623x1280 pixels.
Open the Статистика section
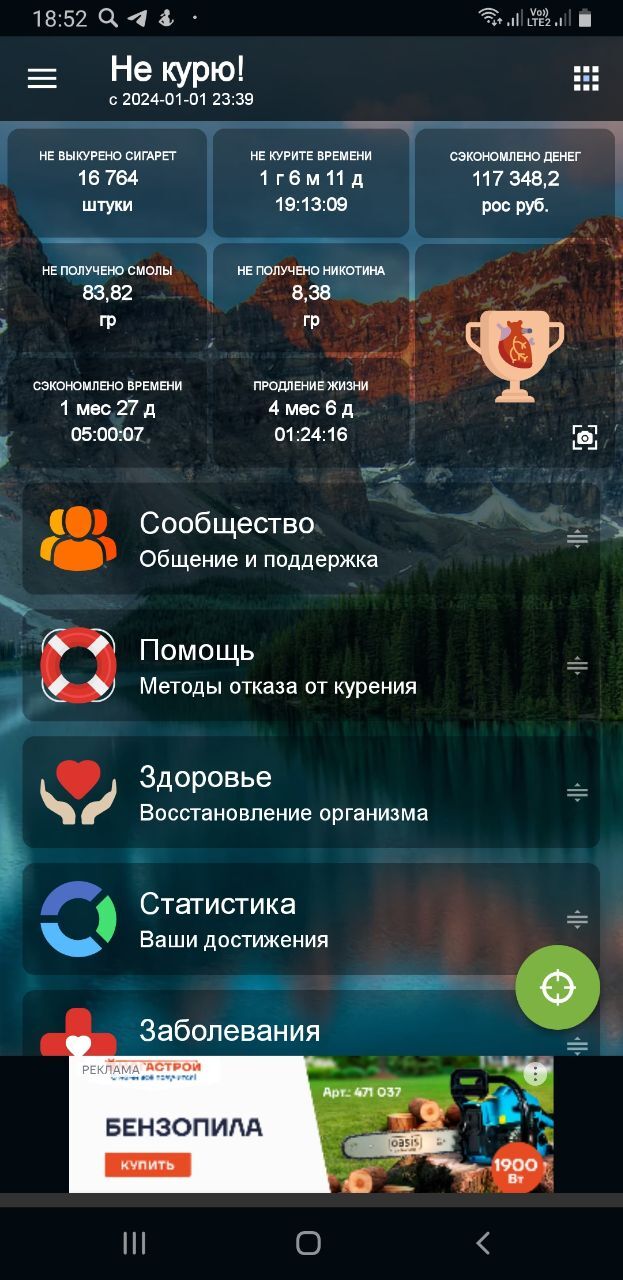[311, 920]
